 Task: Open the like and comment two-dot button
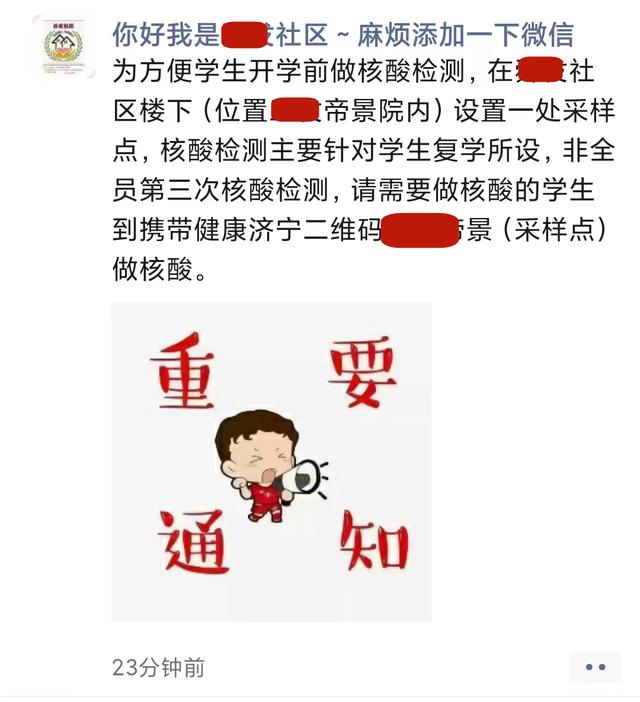tap(596, 666)
